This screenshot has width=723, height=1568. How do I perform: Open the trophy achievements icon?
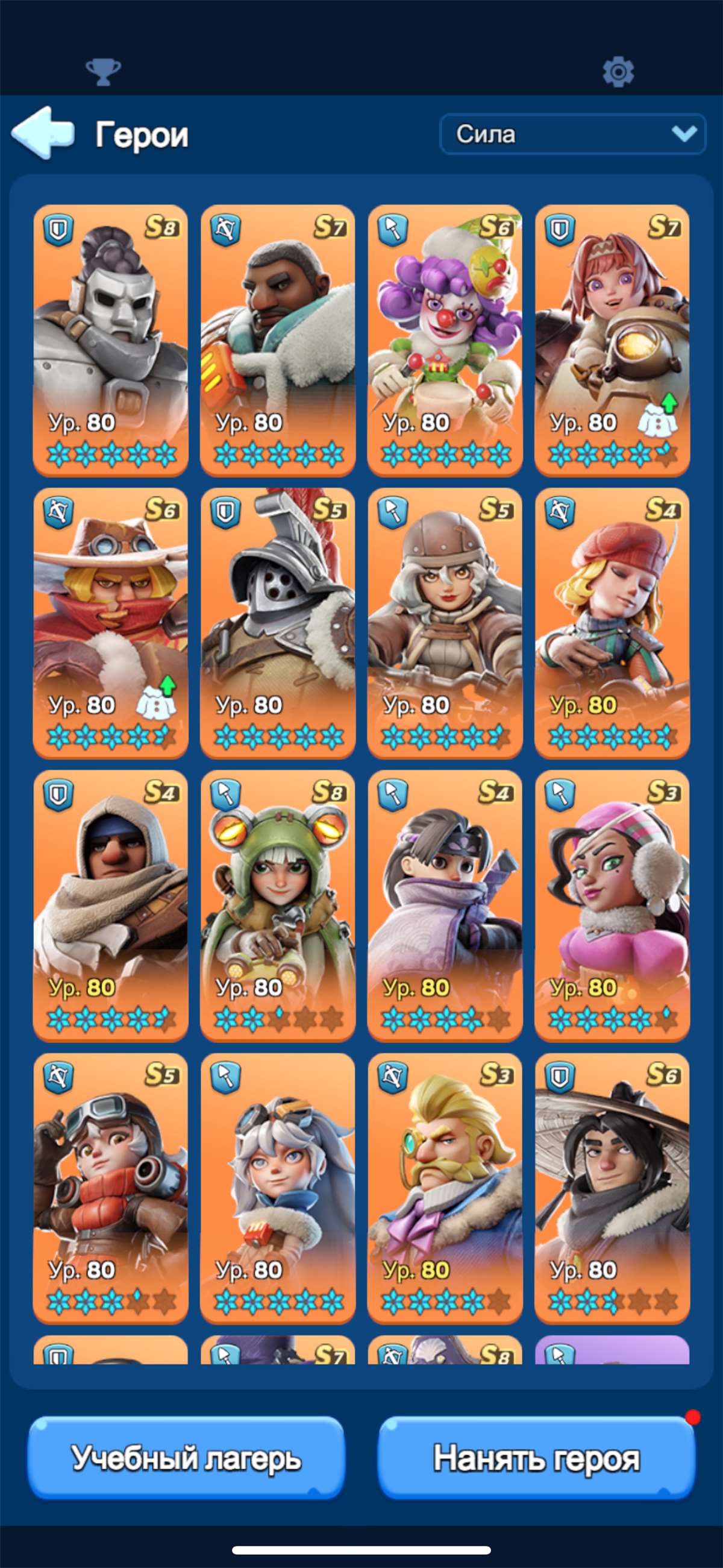click(103, 72)
